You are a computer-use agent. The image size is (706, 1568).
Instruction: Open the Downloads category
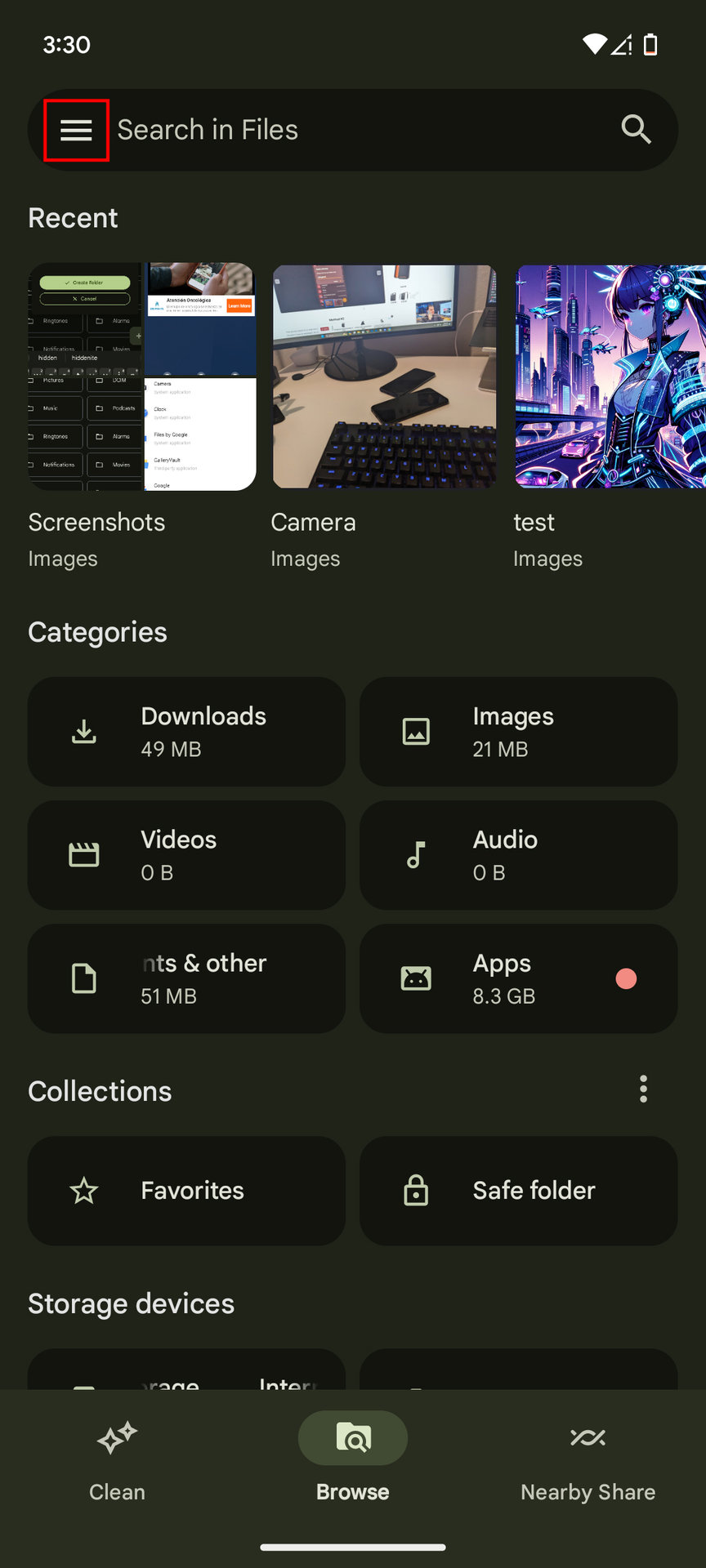click(186, 732)
